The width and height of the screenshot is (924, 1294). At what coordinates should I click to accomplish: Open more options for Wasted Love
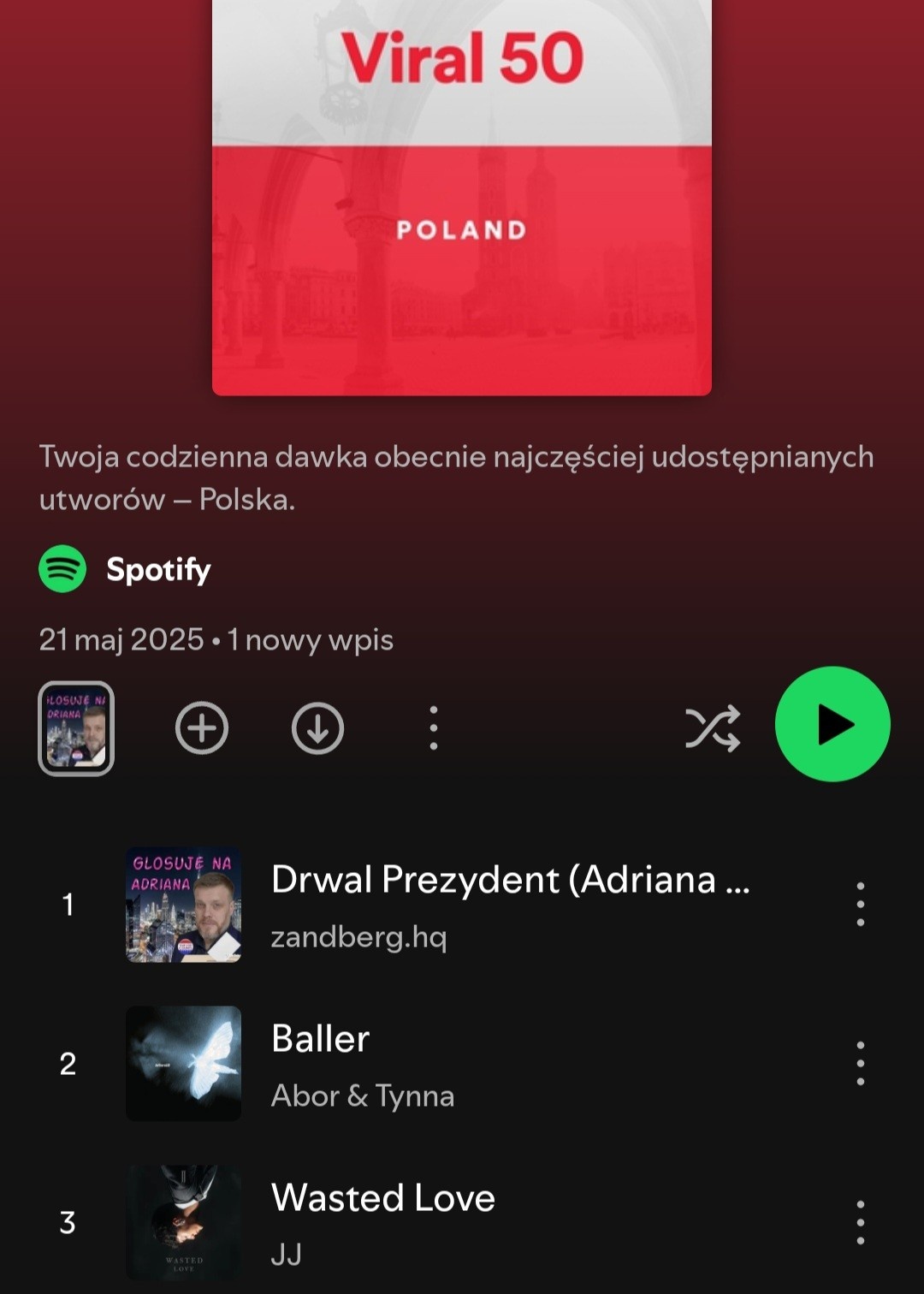click(860, 1222)
